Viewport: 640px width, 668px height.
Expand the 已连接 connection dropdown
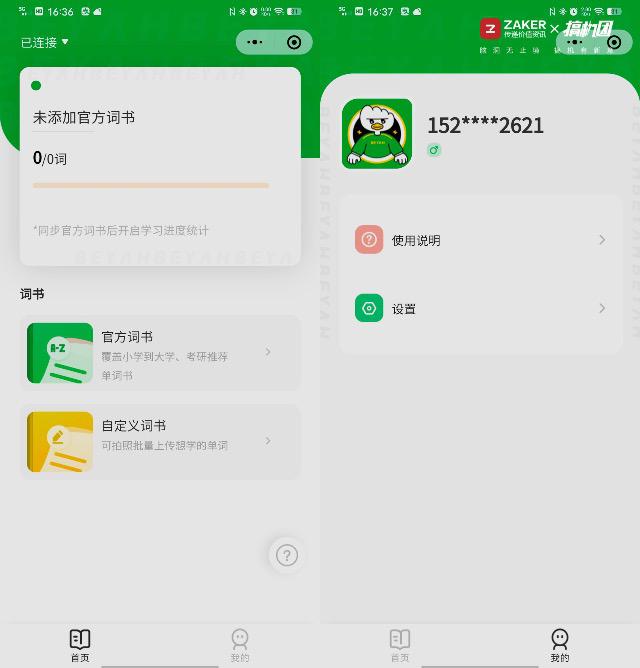[46, 42]
